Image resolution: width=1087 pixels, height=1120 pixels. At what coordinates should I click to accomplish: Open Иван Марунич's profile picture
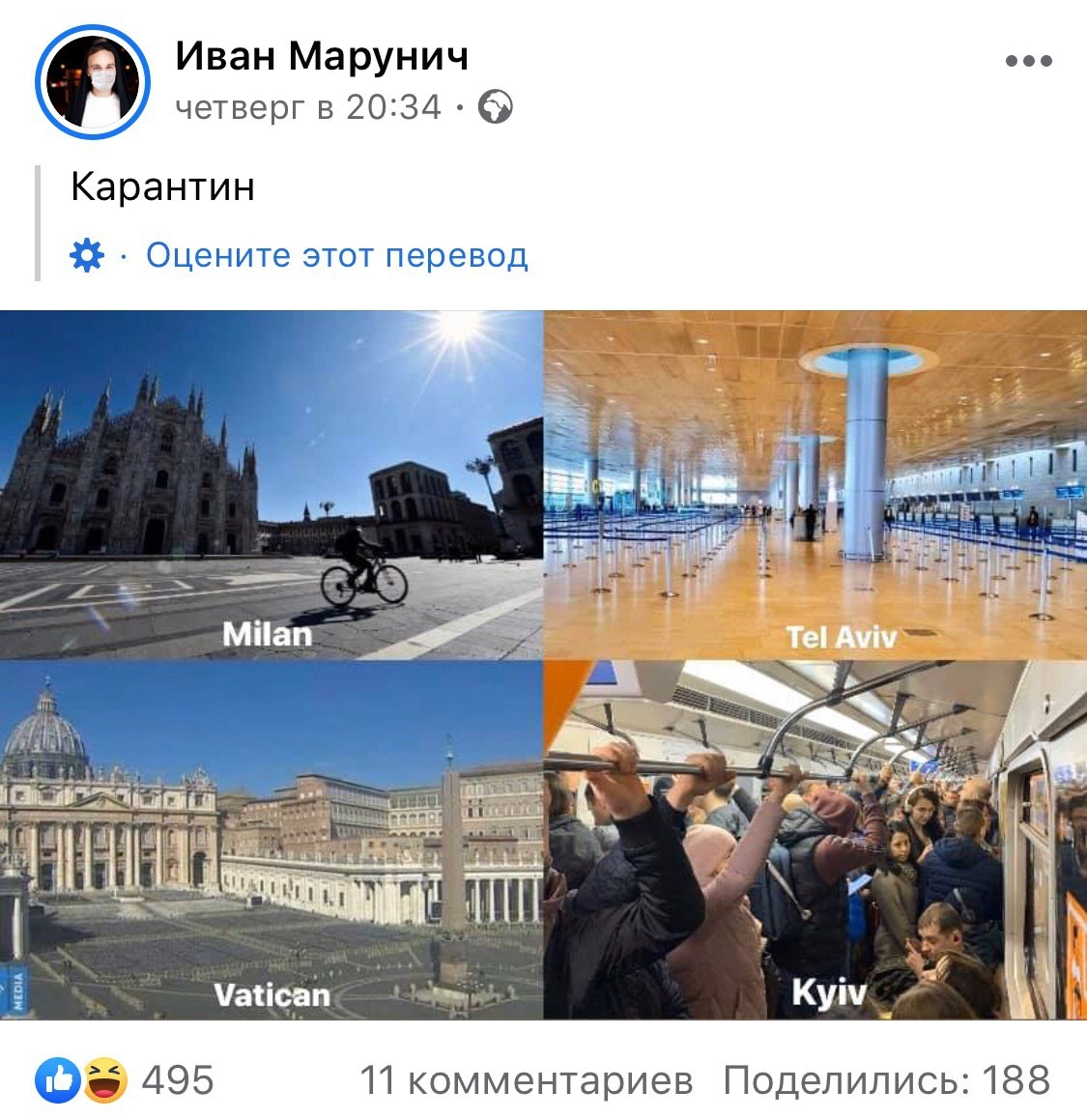click(x=93, y=83)
